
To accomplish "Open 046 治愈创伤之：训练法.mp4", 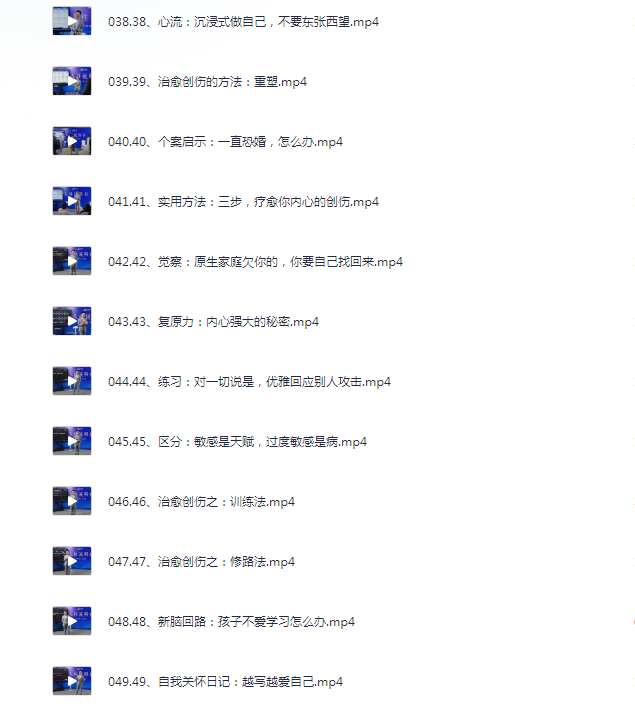I will (x=201, y=501).
